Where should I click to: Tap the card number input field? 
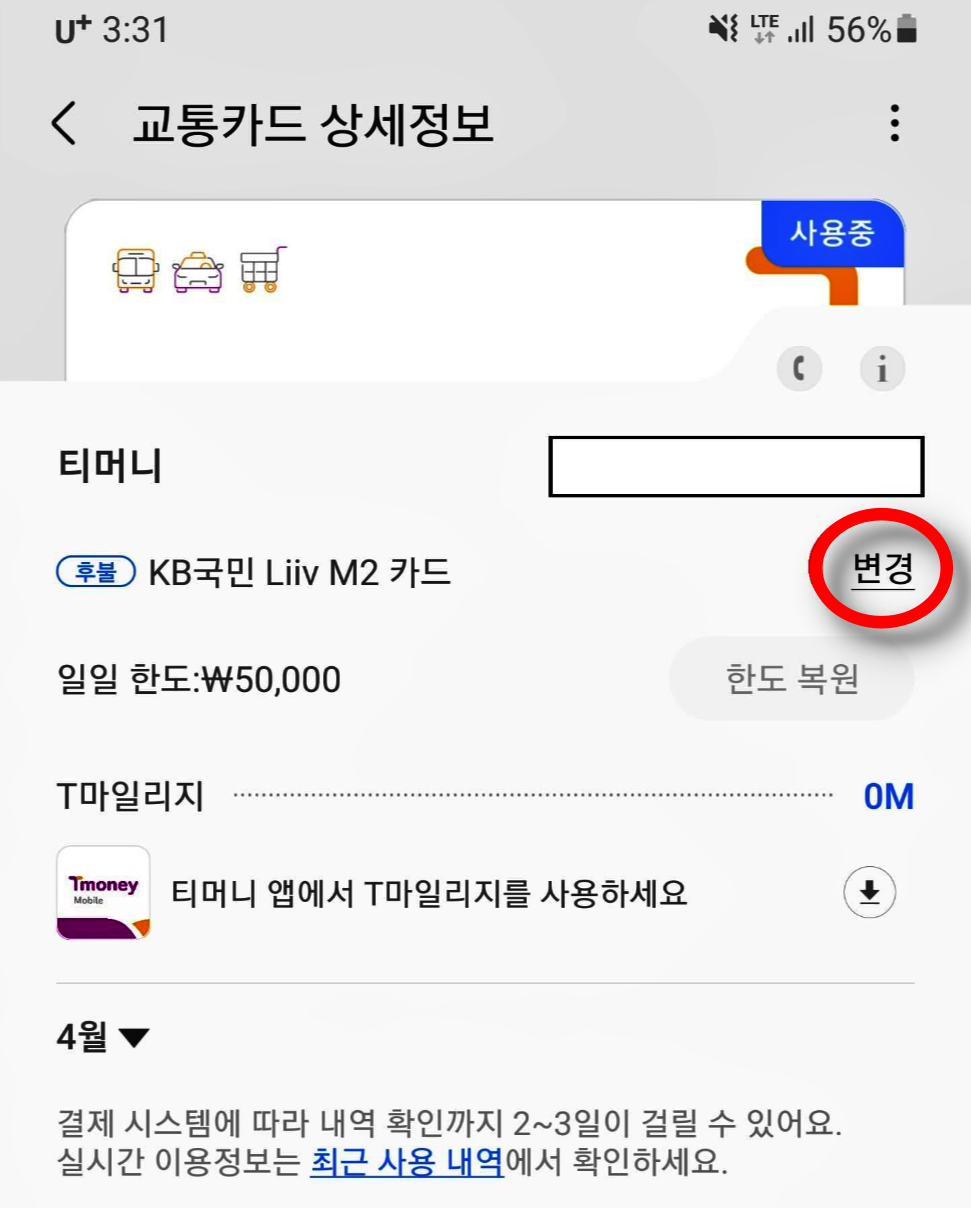[737, 466]
